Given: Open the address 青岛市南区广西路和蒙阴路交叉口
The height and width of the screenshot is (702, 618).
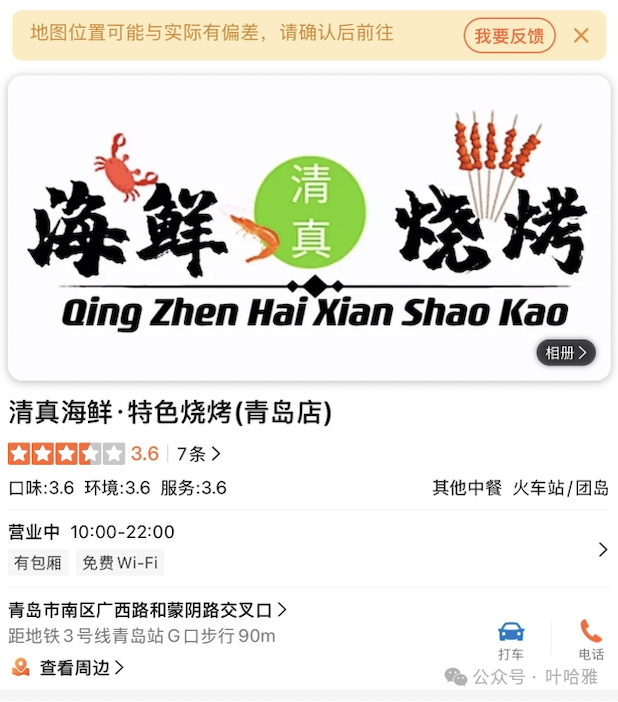Looking at the screenshot, I should coord(147,610).
